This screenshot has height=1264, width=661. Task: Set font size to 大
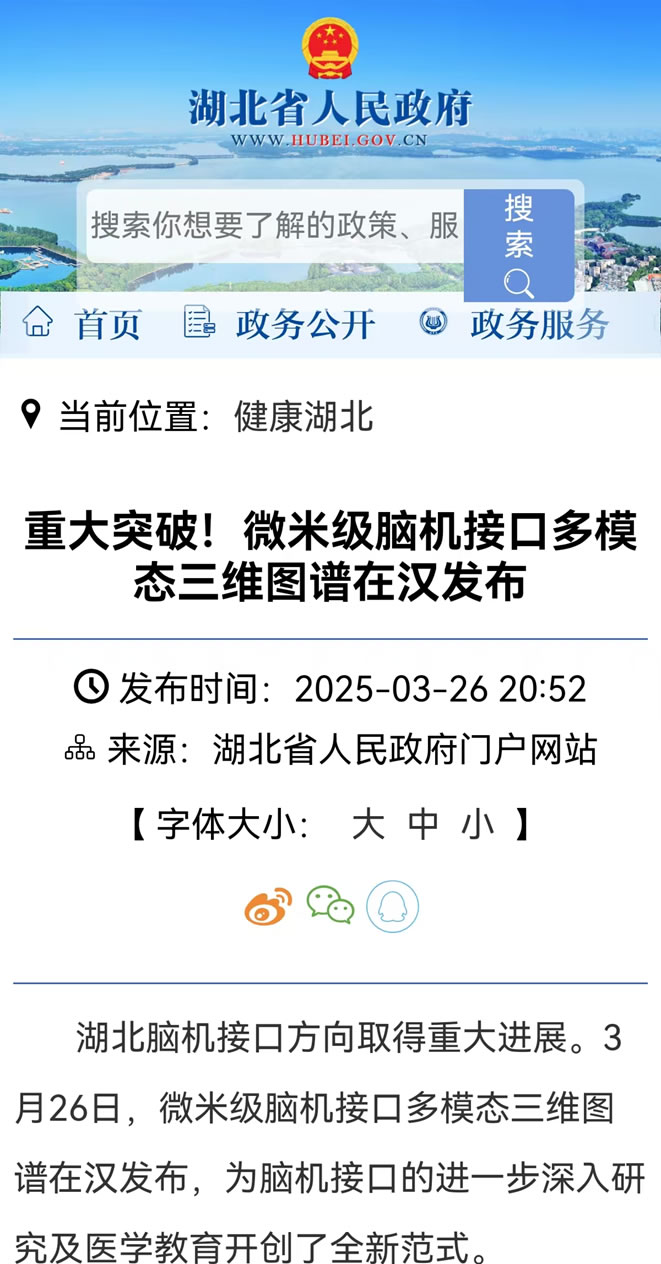[368, 825]
